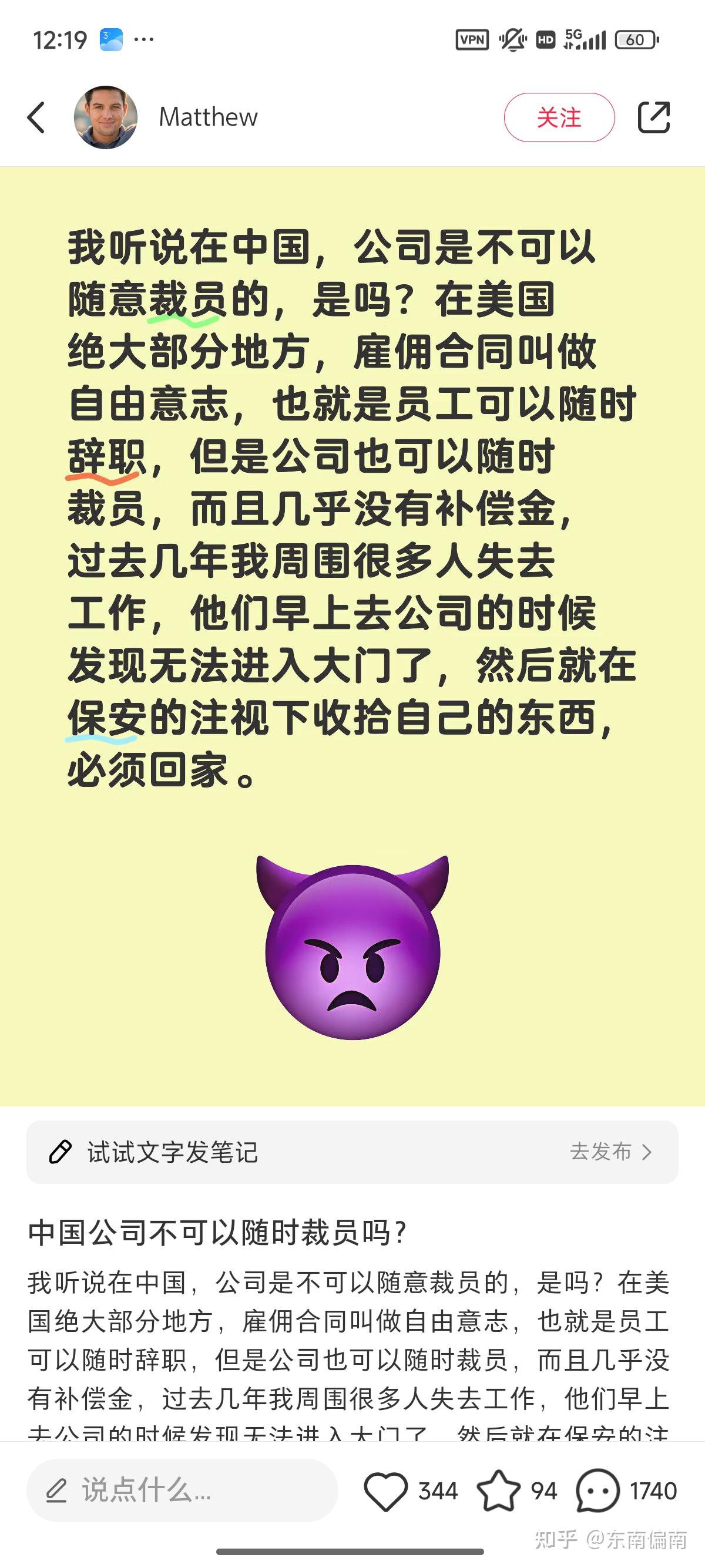Viewport: 705px width, 1568px height.
Task: Go back using the top-left arrow
Action: pos(36,117)
